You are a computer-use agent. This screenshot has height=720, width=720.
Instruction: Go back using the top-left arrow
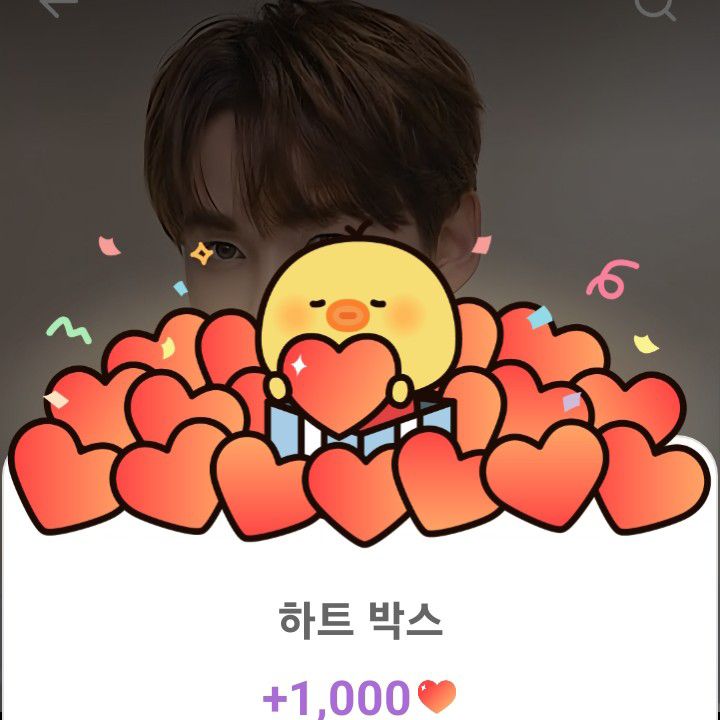point(60,5)
